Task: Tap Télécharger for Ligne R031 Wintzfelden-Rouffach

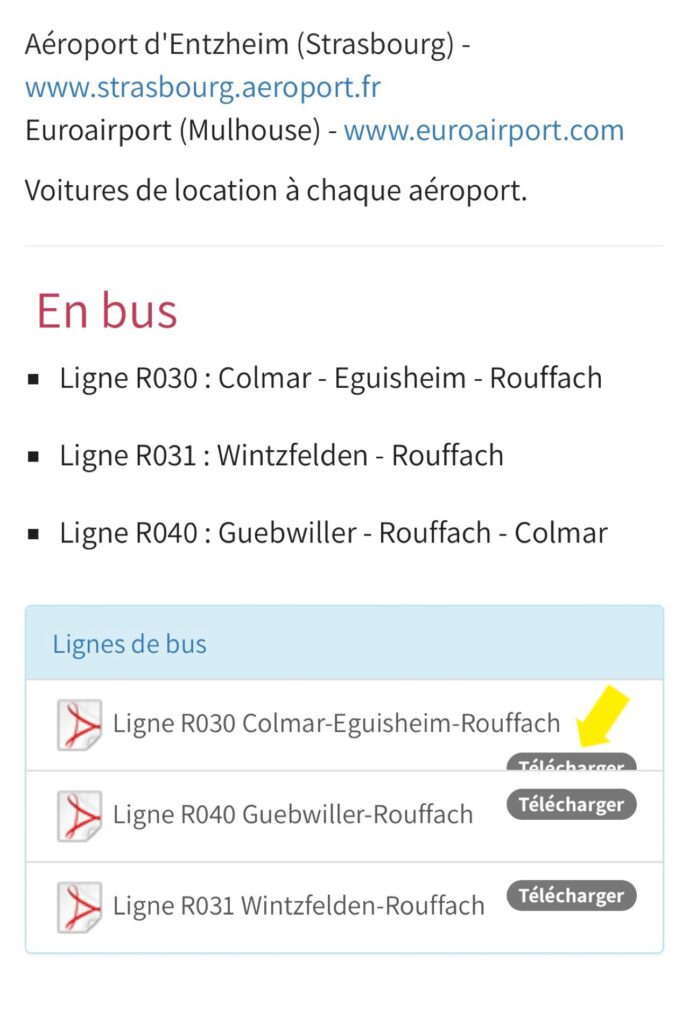Action: (x=571, y=896)
